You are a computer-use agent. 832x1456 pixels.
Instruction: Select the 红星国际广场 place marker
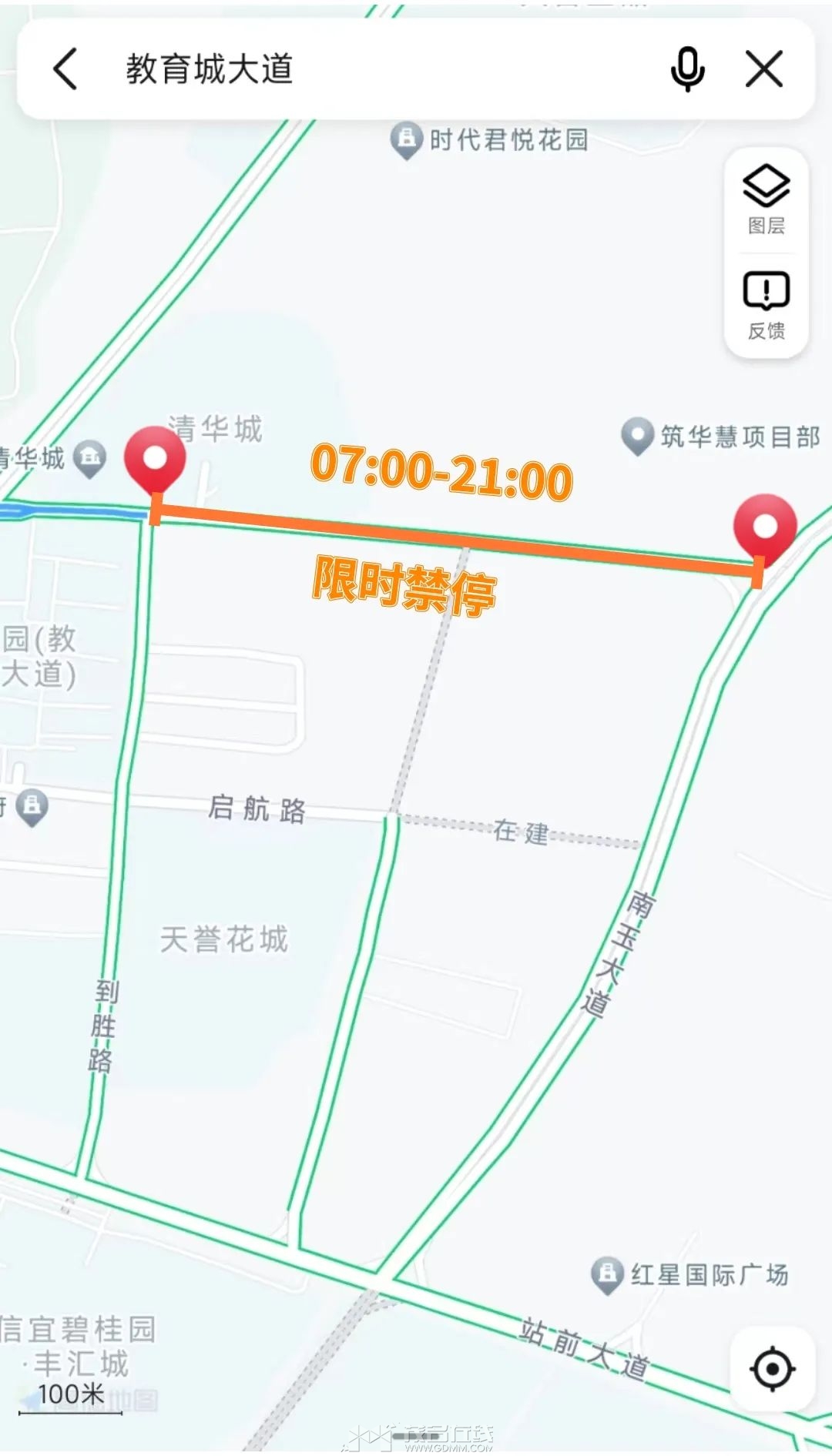(x=607, y=1275)
